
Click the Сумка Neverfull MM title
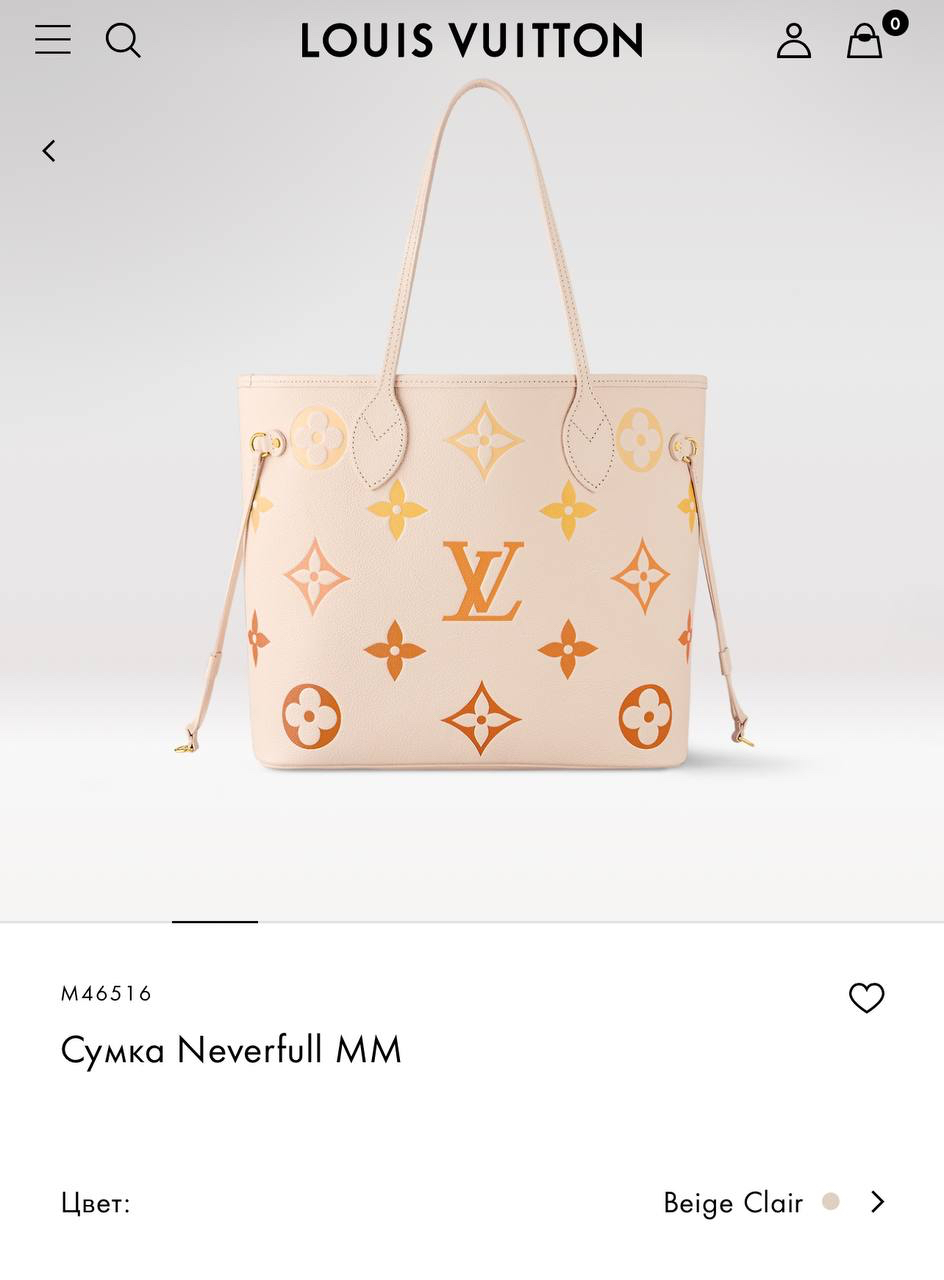pyautogui.click(x=231, y=1050)
